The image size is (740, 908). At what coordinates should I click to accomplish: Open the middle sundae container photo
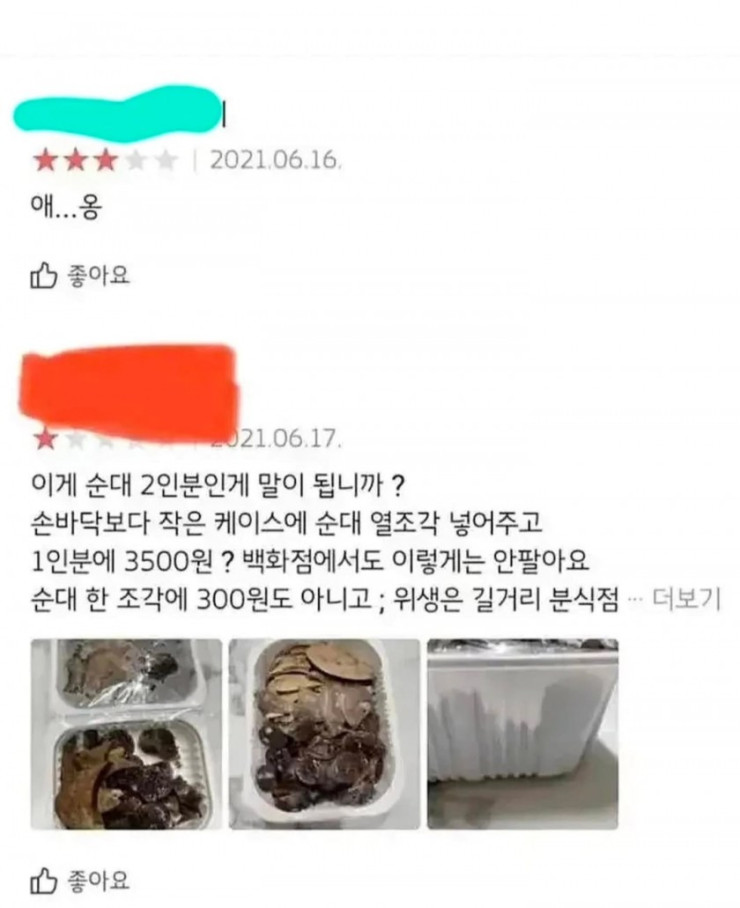(x=324, y=734)
